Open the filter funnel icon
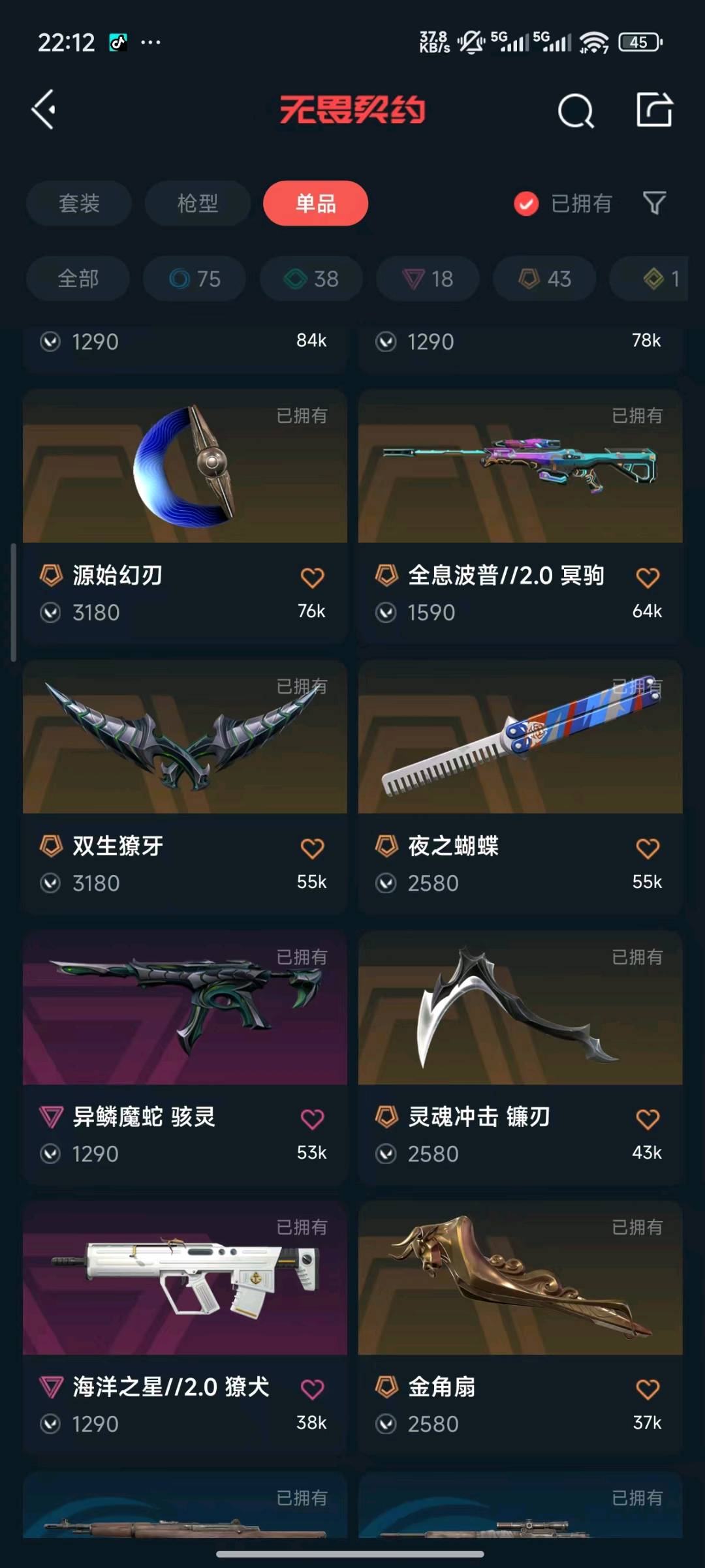This screenshot has width=705, height=1568. point(654,204)
